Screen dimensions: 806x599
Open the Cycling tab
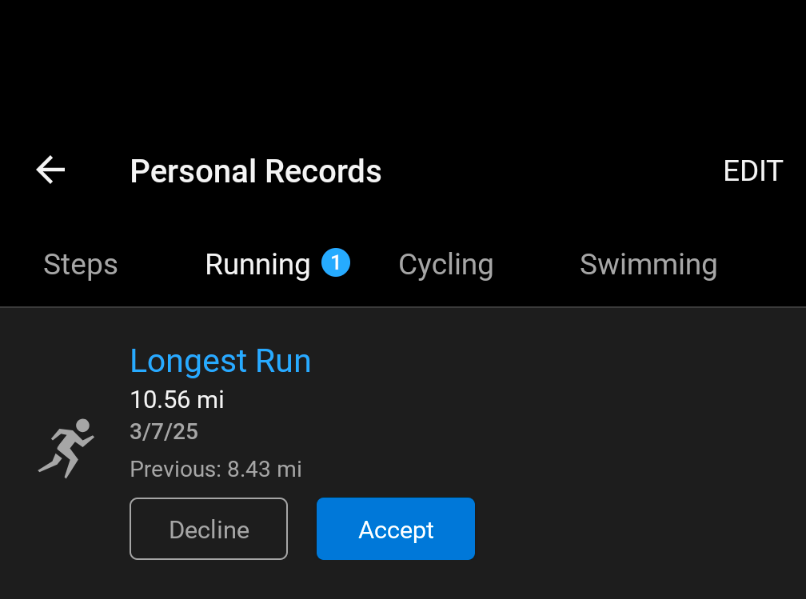(446, 265)
